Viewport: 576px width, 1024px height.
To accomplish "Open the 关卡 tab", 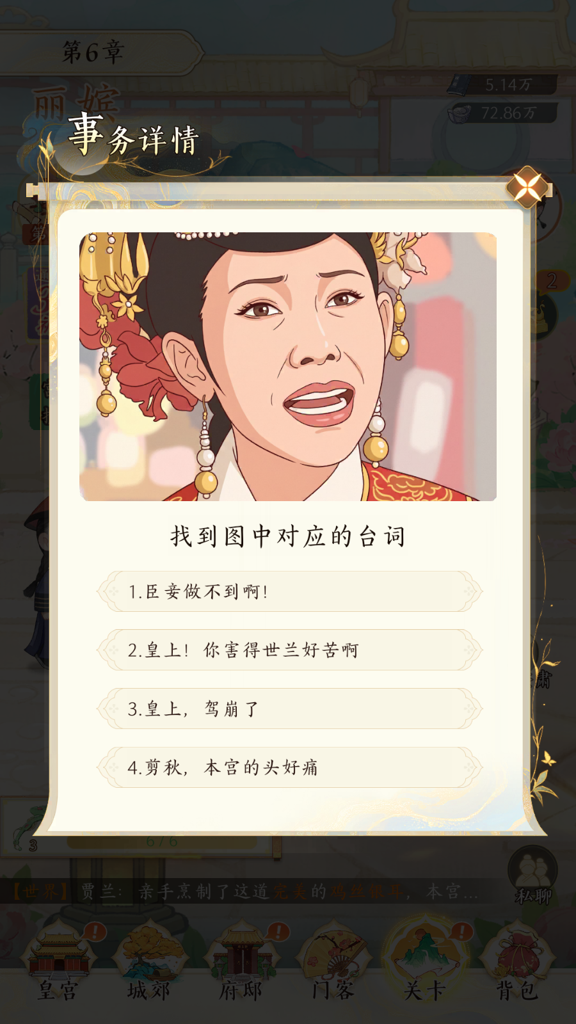I will 424,961.
